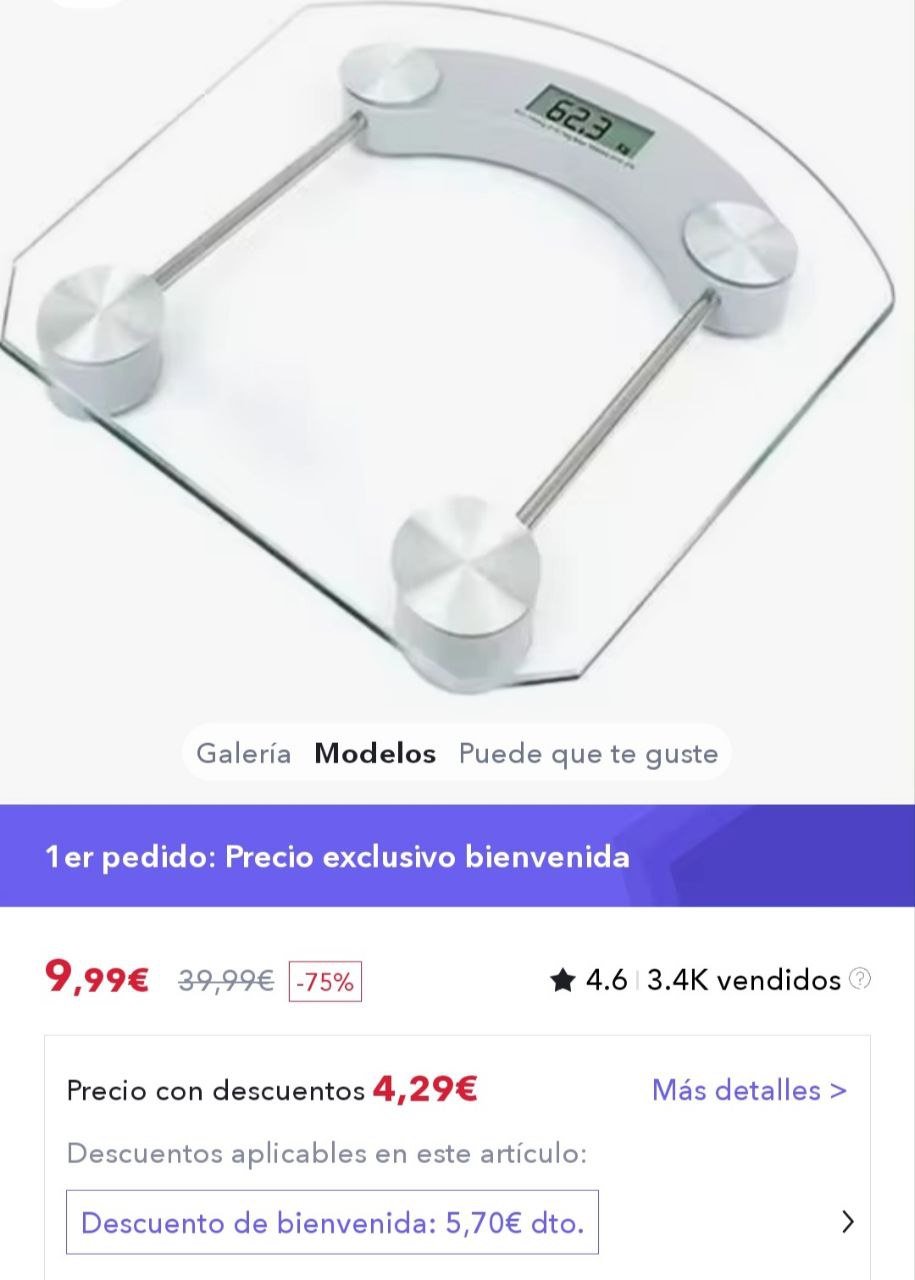Select the Modelos tab

(x=375, y=753)
